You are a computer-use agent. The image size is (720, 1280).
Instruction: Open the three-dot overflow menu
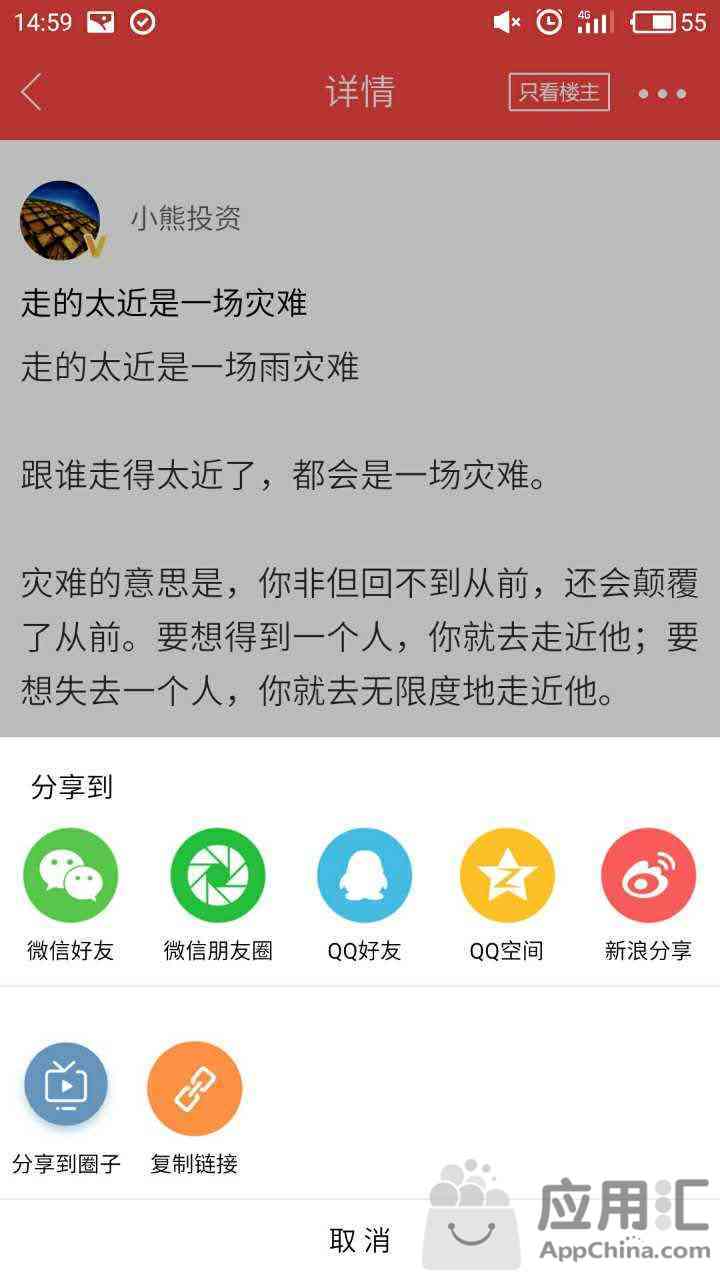[x=662, y=93]
